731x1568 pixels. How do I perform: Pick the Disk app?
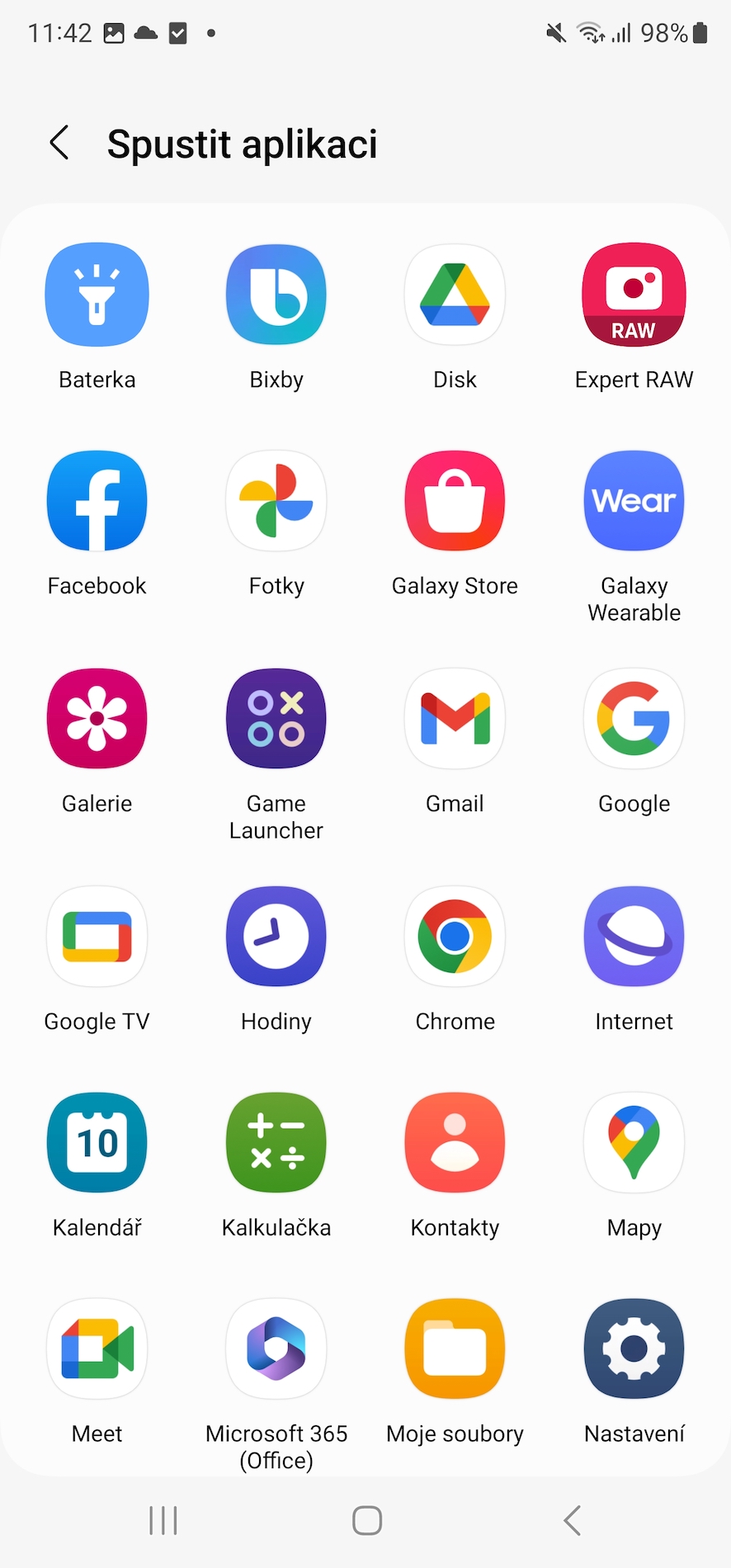(455, 295)
